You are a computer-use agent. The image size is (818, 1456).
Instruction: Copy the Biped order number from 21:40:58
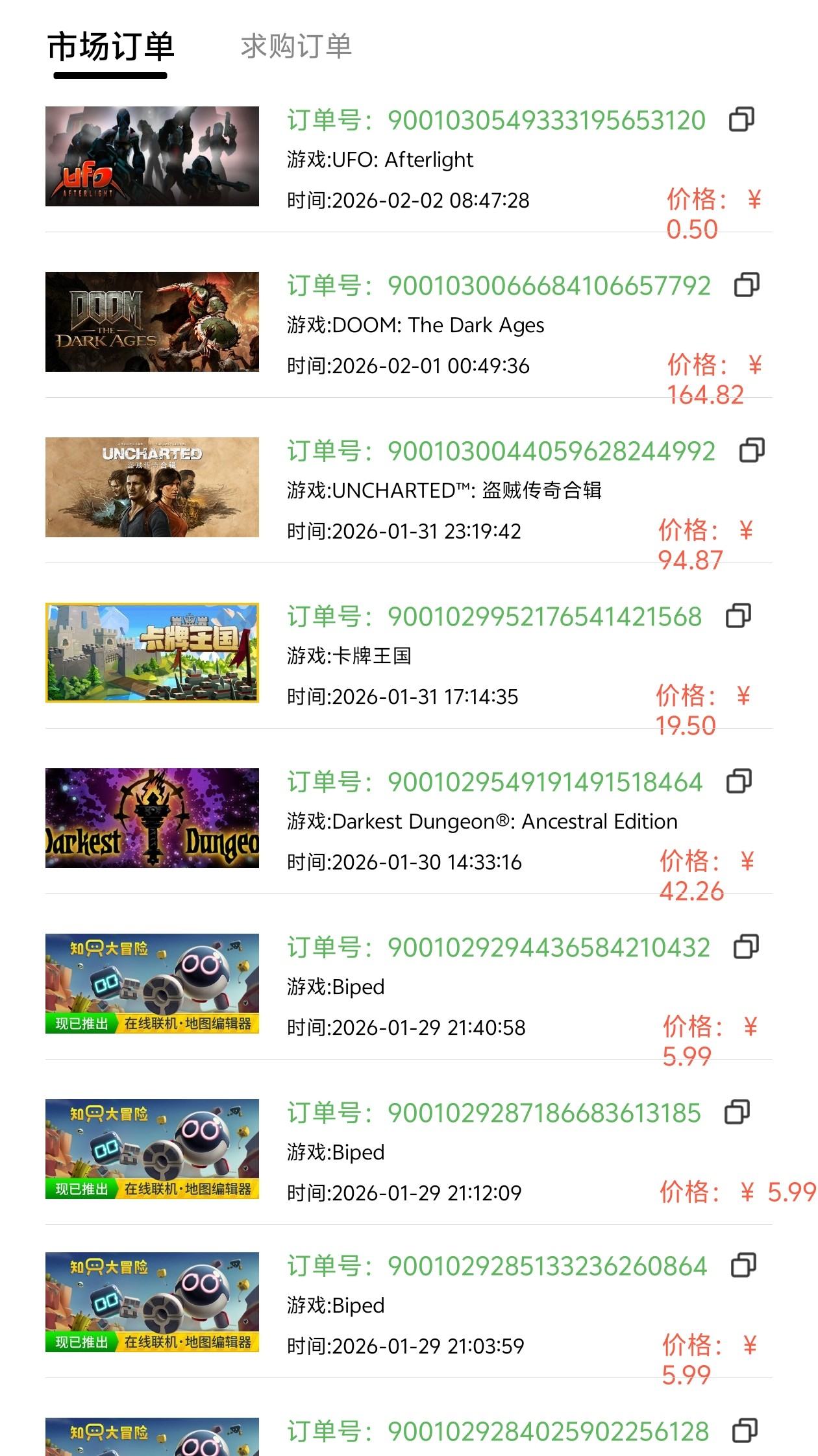[746, 947]
